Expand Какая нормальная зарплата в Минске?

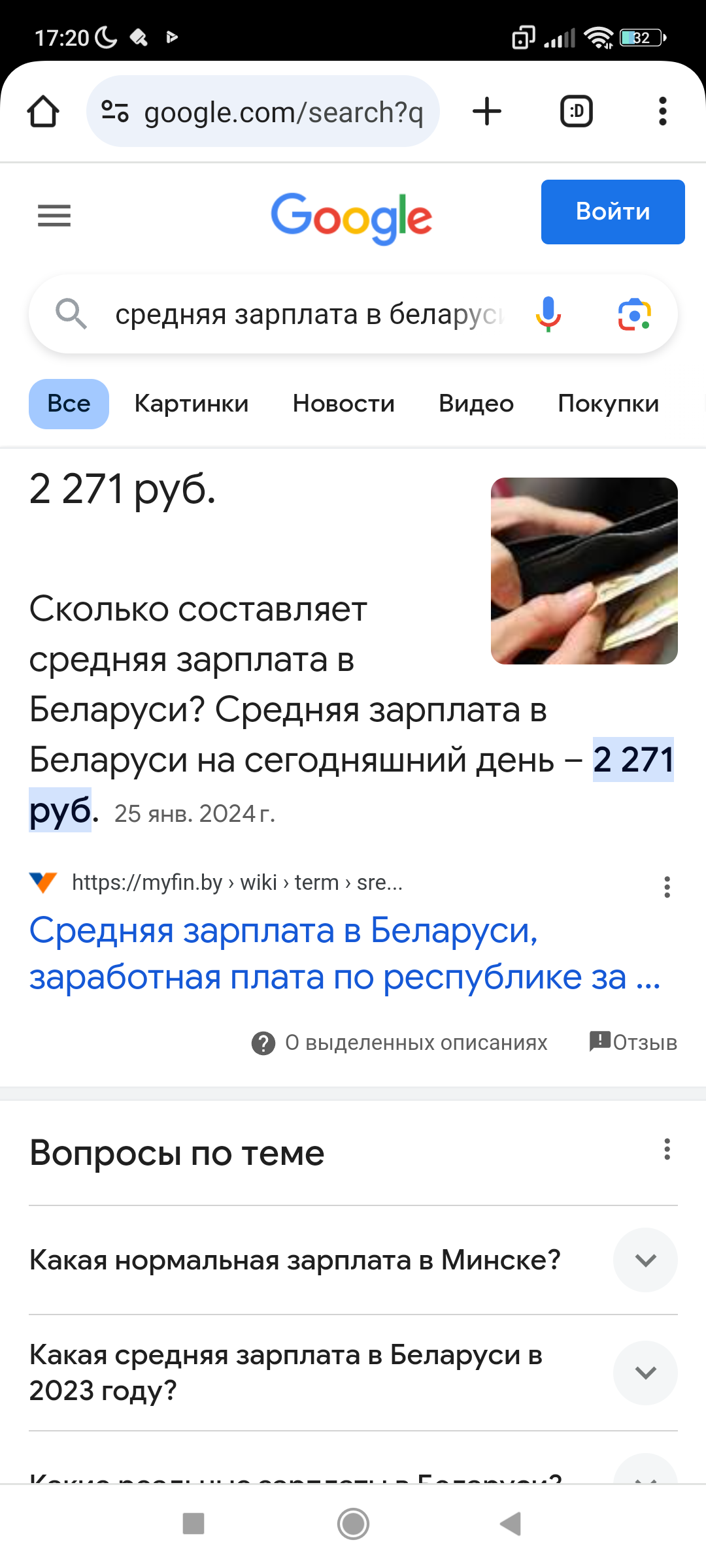click(x=645, y=1260)
